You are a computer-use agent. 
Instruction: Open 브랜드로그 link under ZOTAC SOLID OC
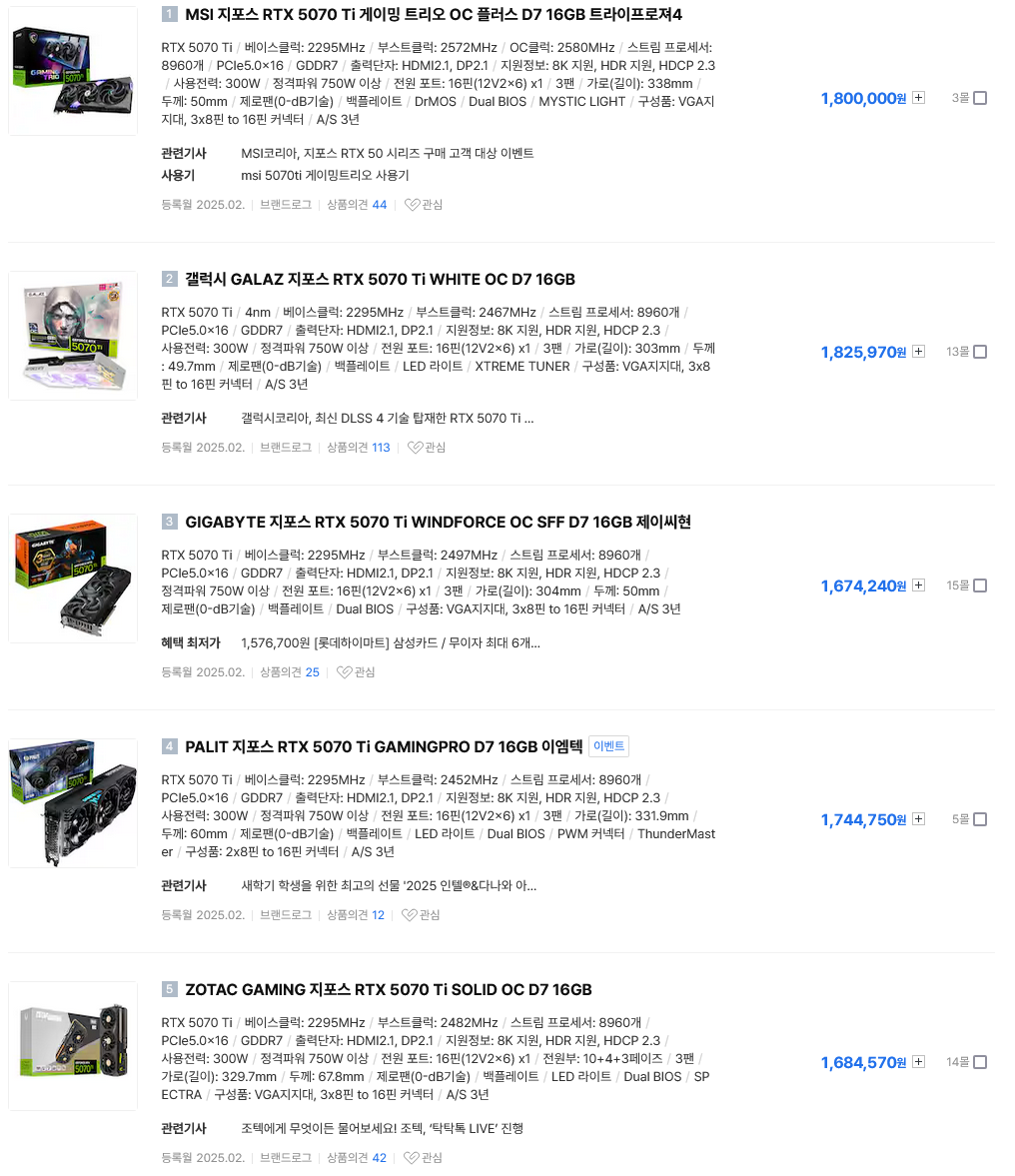286,1158
